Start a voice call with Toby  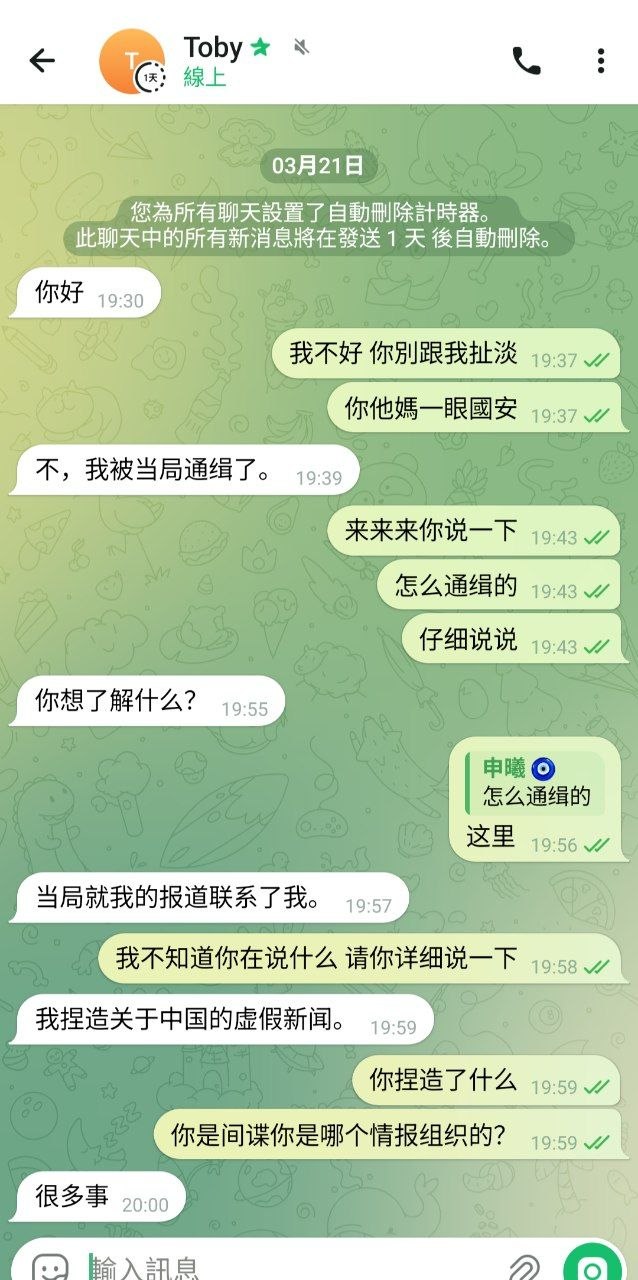[526, 61]
